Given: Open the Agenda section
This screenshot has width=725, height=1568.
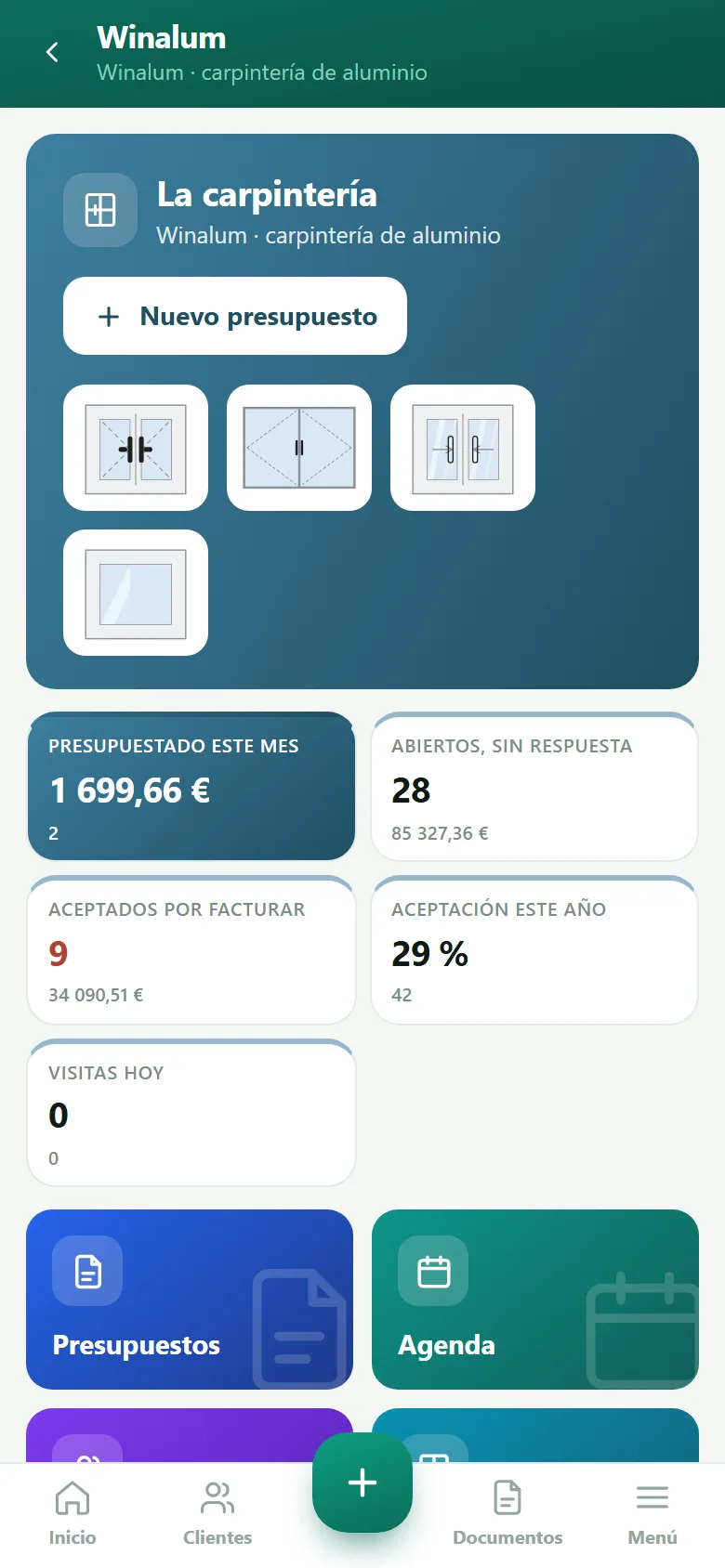Looking at the screenshot, I should [x=535, y=1300].
